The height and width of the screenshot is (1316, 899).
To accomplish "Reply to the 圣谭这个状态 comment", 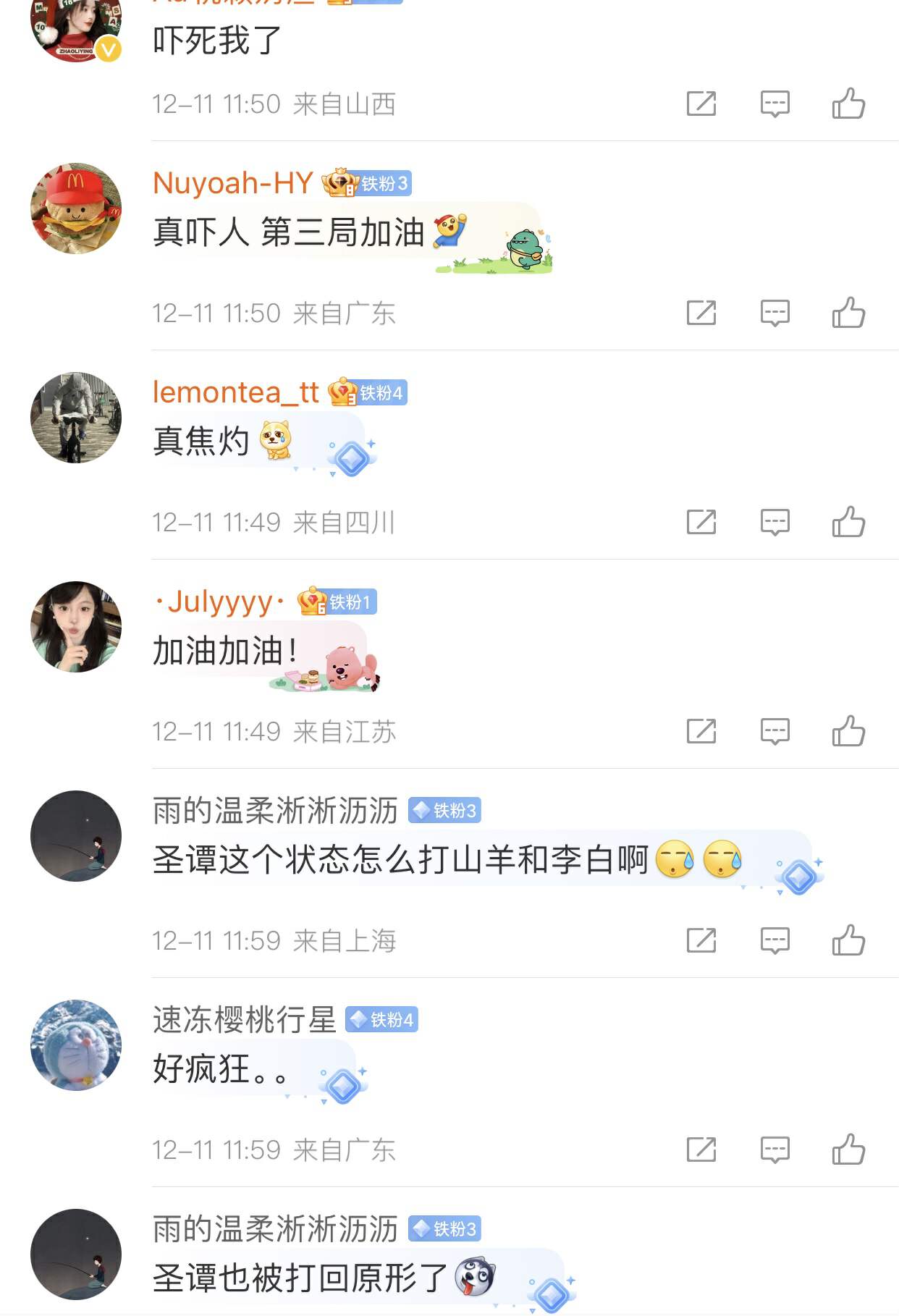I will tap(775, 940).
